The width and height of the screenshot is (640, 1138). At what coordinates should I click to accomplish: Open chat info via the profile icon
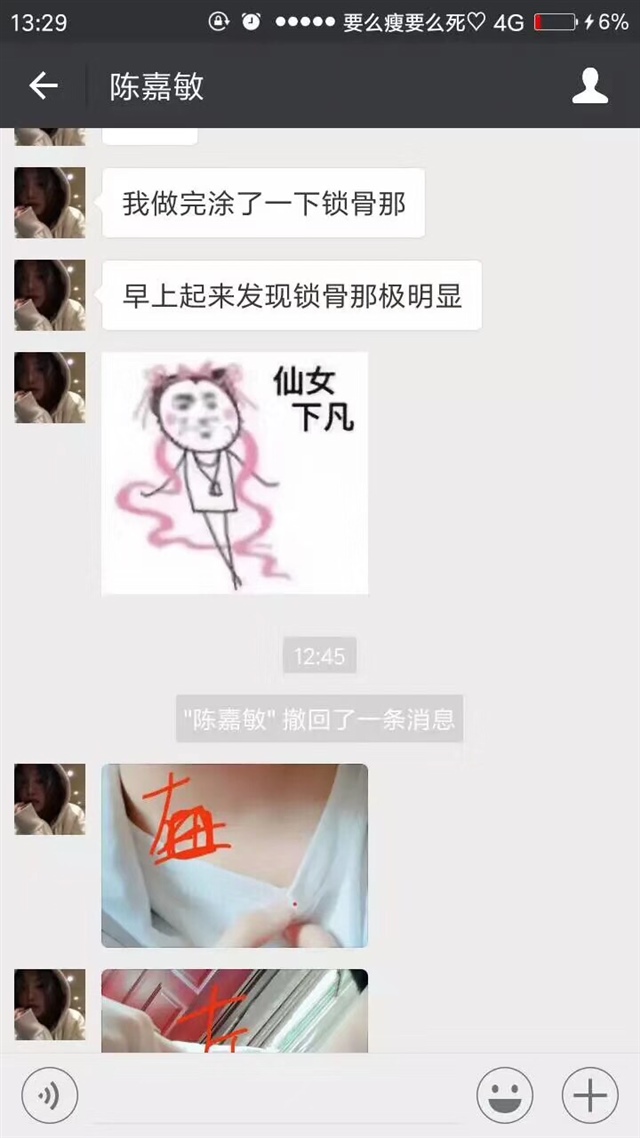coord(590,86)
